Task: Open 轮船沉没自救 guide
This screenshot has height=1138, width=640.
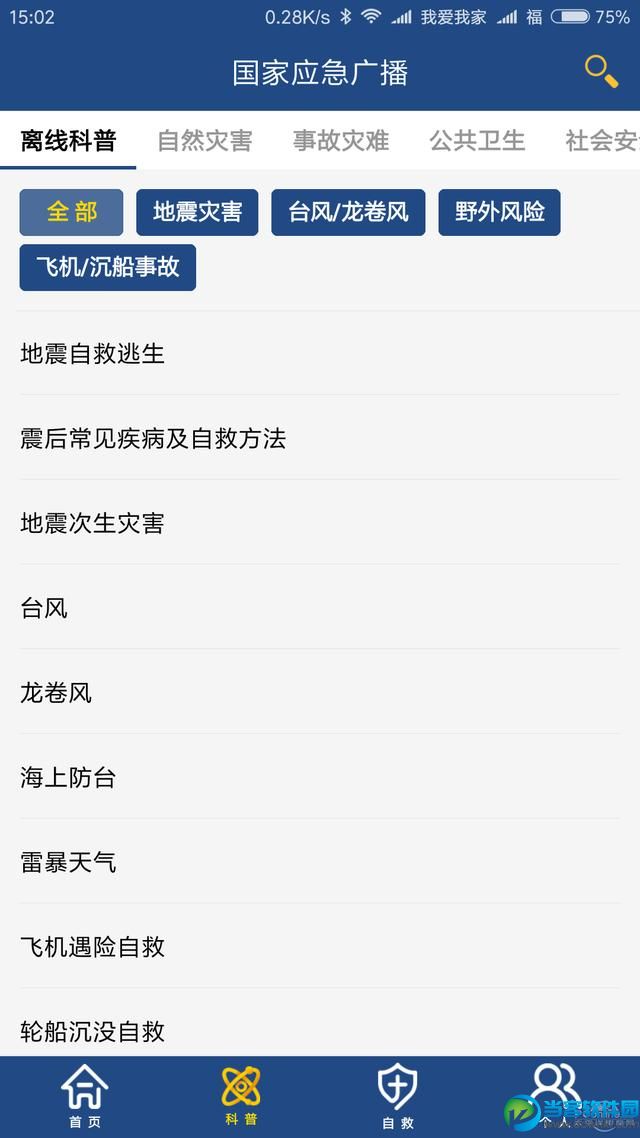Action: tap(93, 1031)
